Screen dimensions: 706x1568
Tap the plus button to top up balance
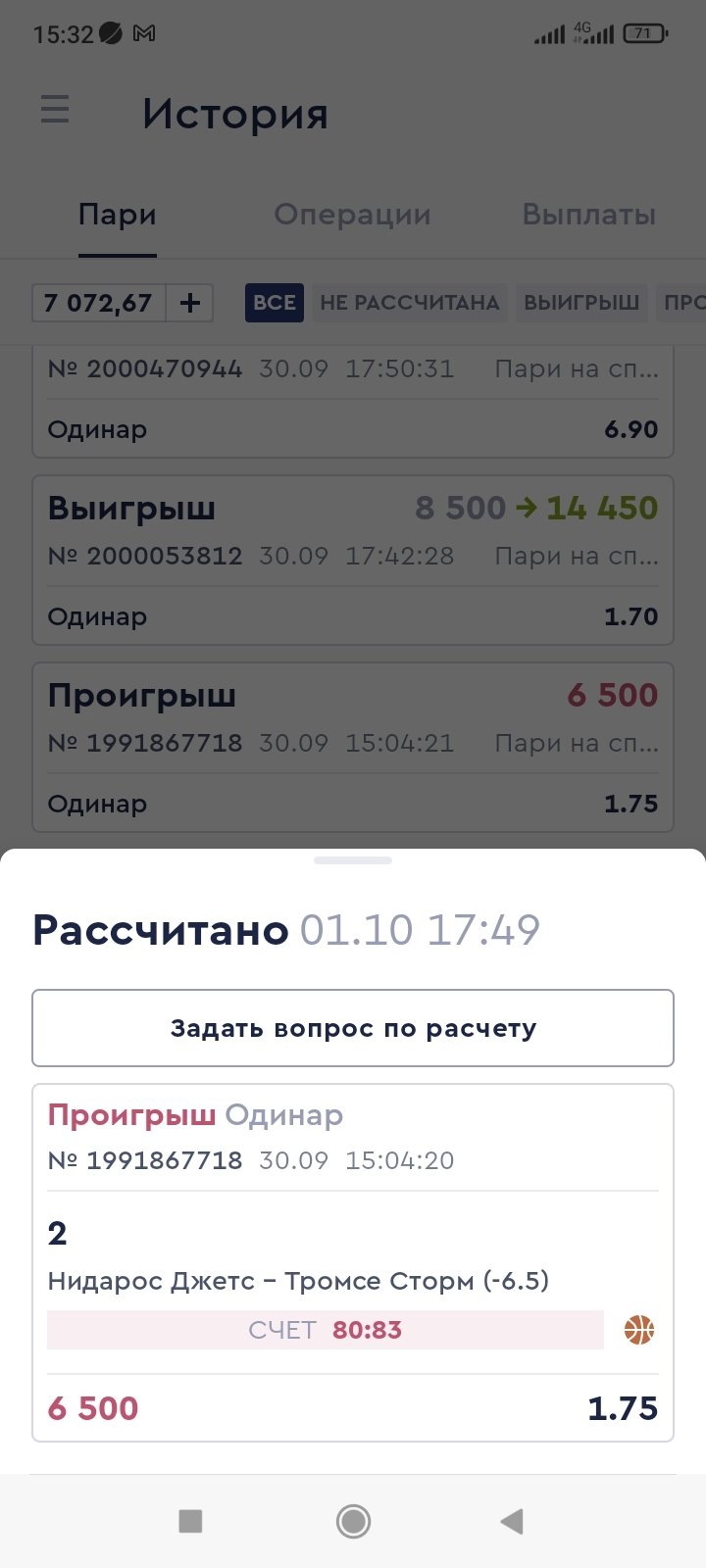click(x=190, y=303)
